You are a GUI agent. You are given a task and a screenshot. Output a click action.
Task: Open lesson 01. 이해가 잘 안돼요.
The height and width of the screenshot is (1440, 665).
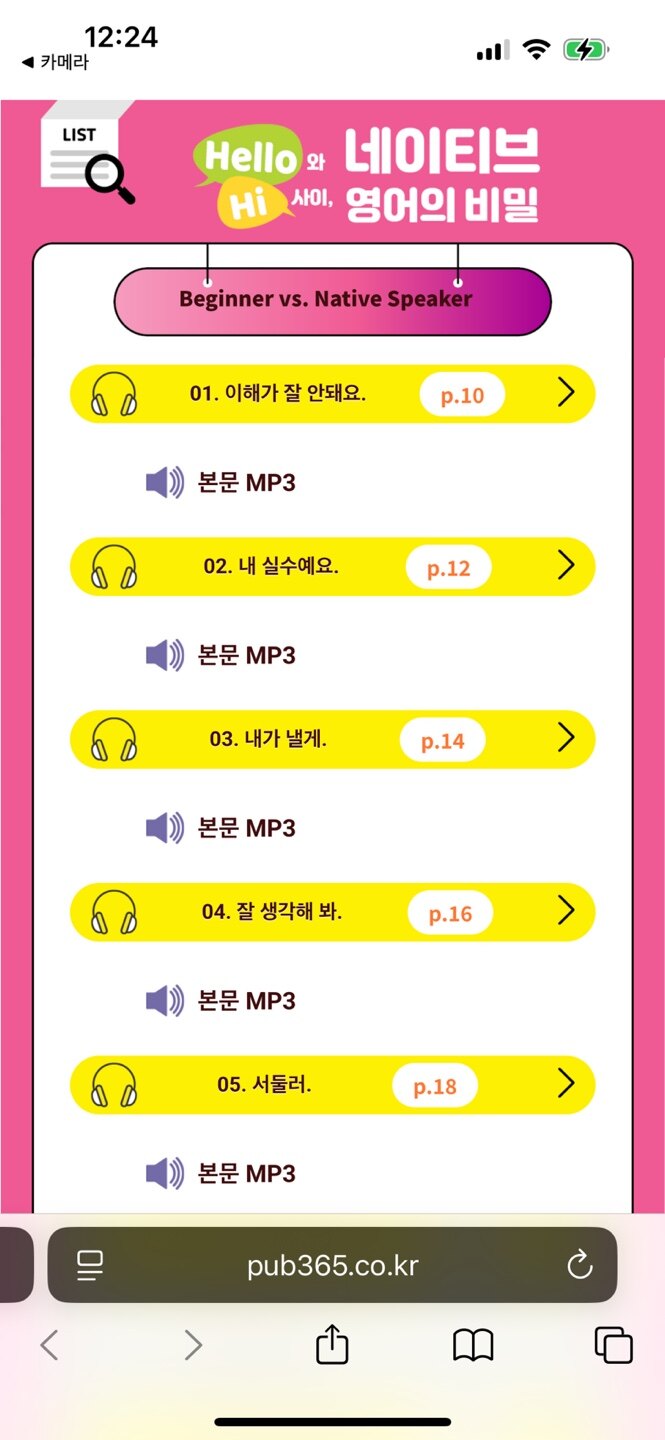point(332,394)
